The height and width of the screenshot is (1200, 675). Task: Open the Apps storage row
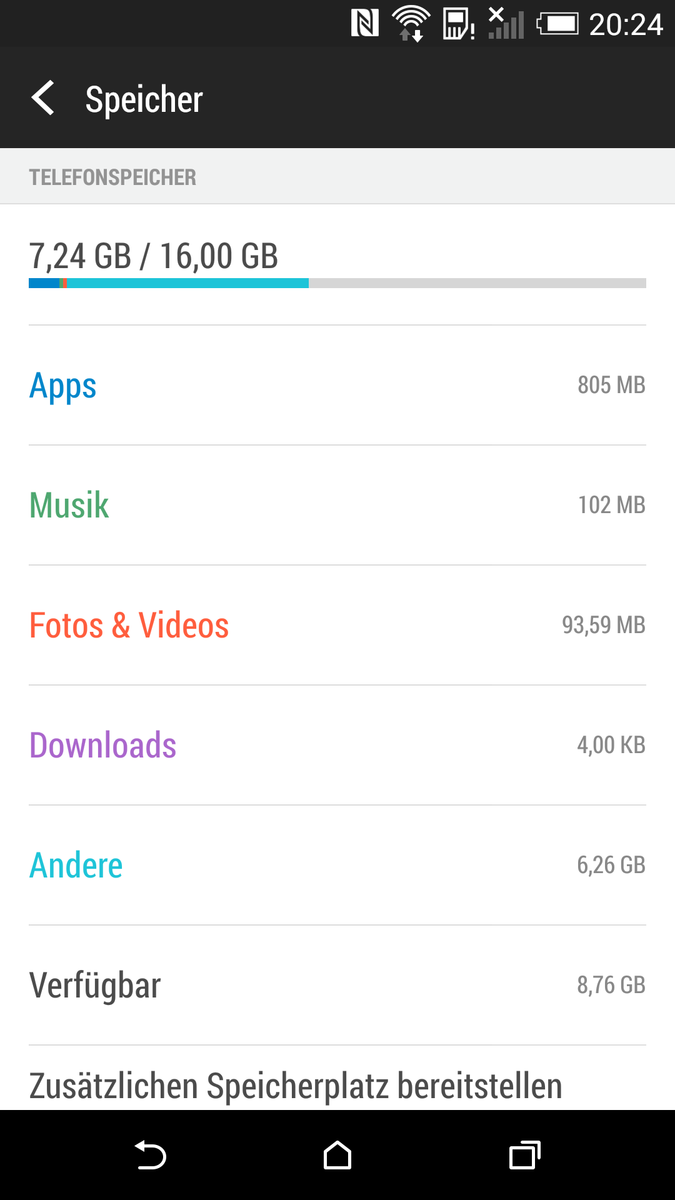[x=337, y=385]
